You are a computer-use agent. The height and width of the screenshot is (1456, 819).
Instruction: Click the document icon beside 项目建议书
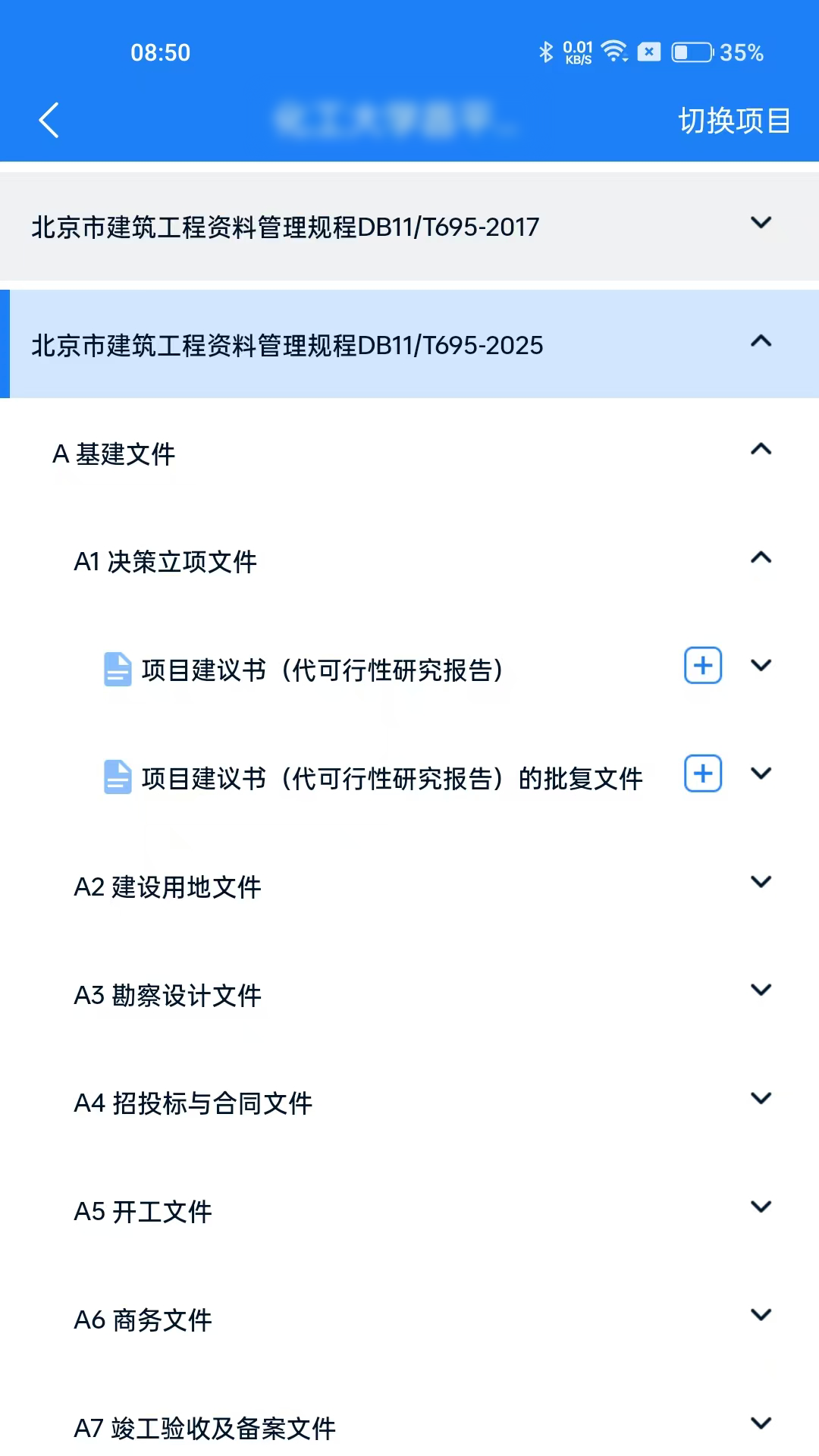coord(118,668)
